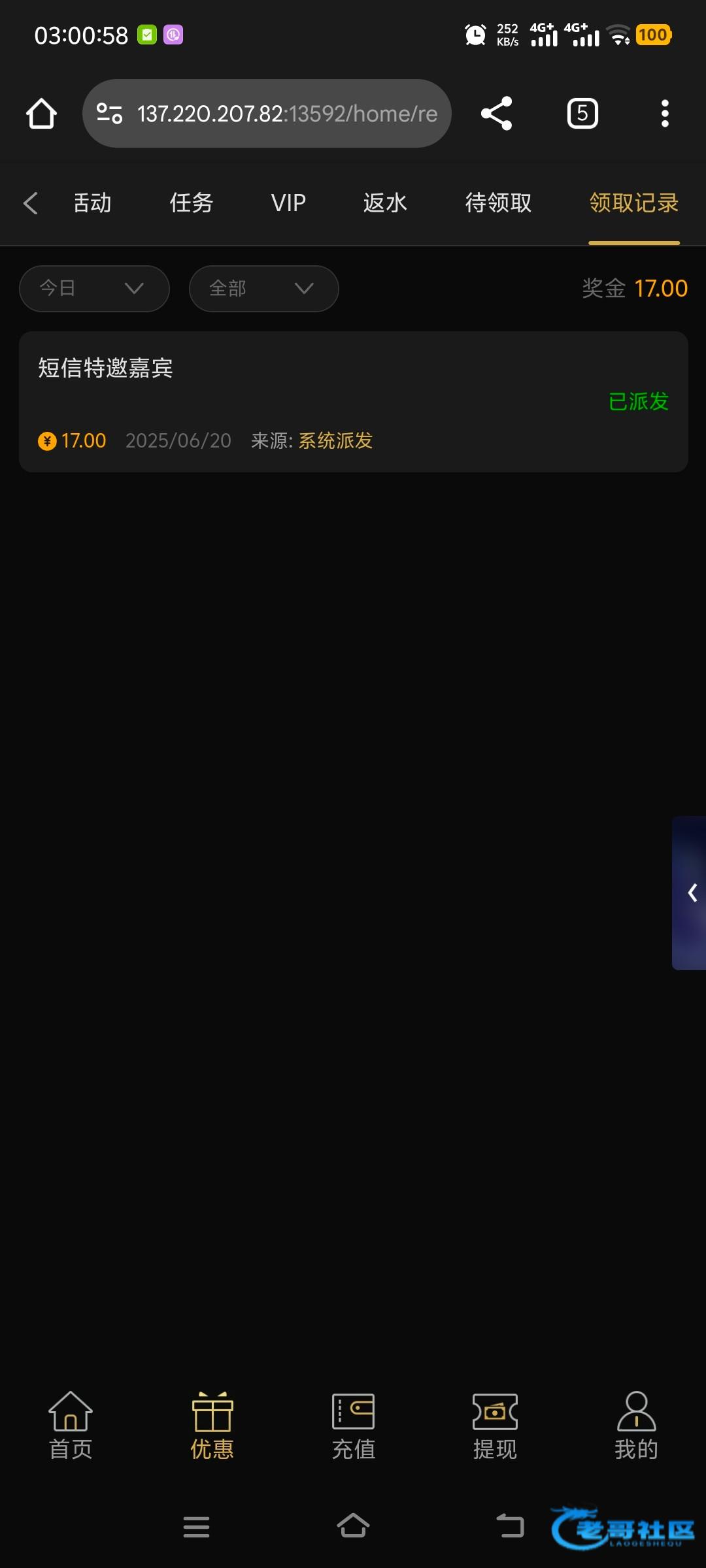Tap the system home button
This screenshot has height=1568, width=706.
click(353, 1526)
